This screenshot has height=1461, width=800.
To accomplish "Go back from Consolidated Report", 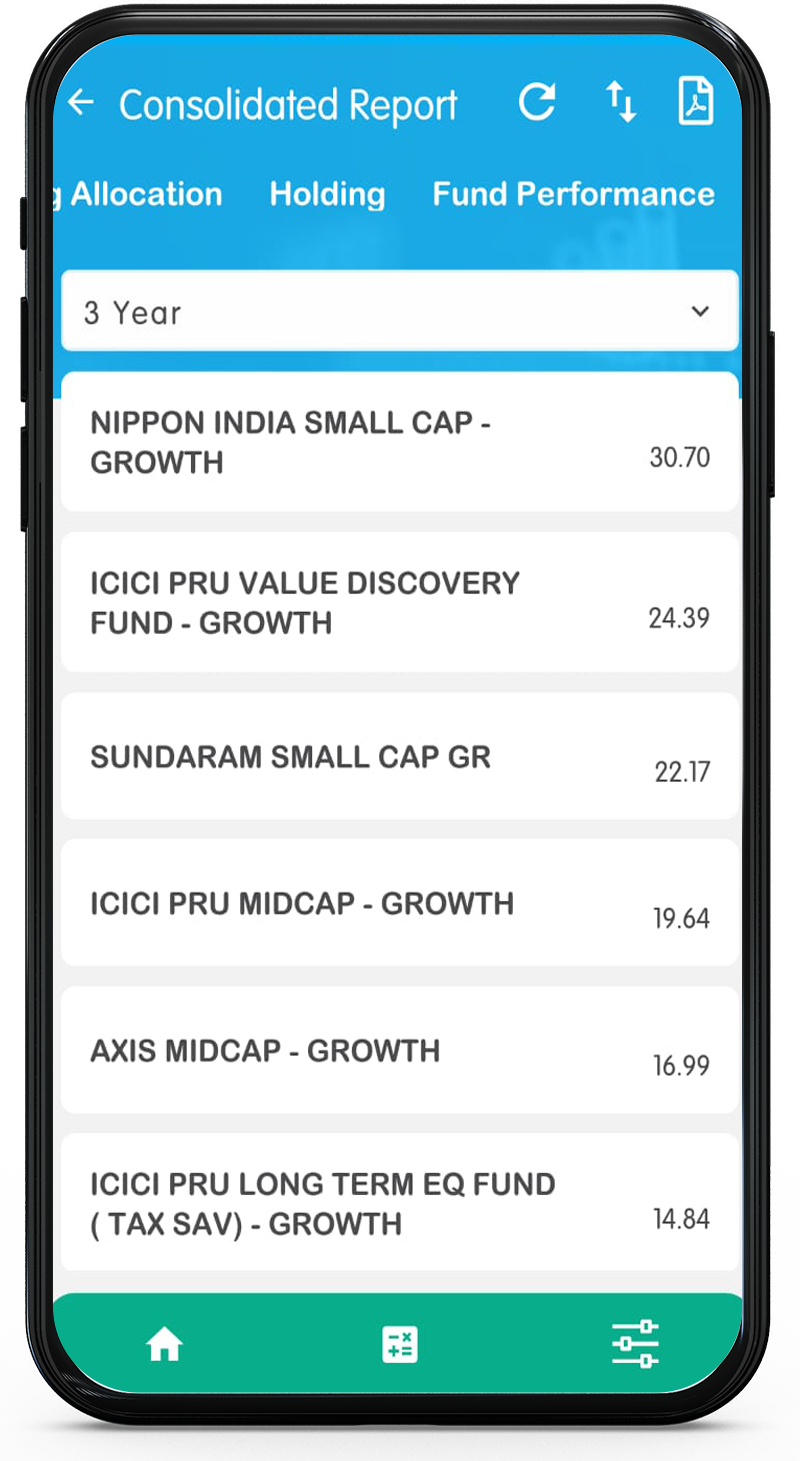I will click(x=80, y=102).
